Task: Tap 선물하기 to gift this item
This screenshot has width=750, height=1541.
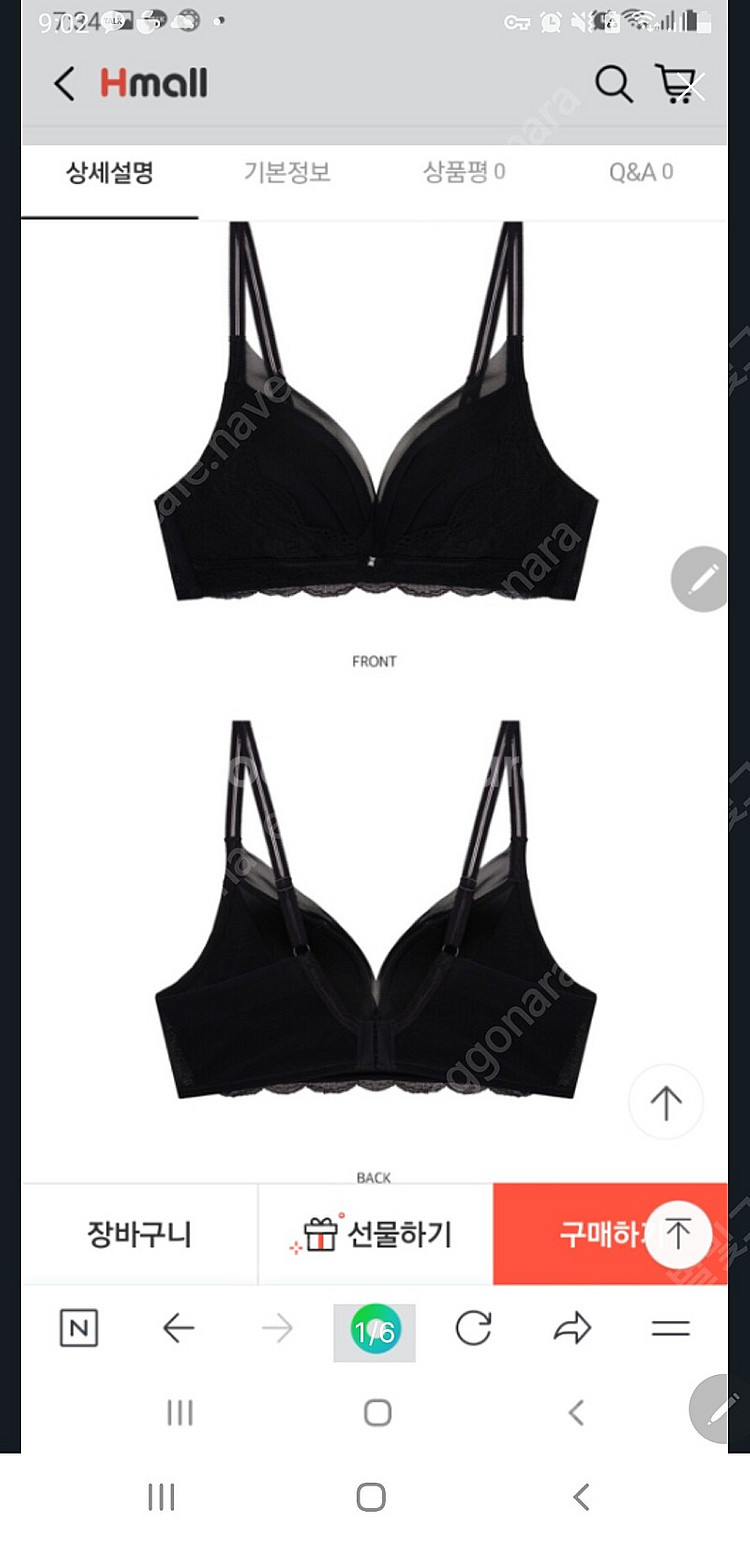Action: point(376,1234)
